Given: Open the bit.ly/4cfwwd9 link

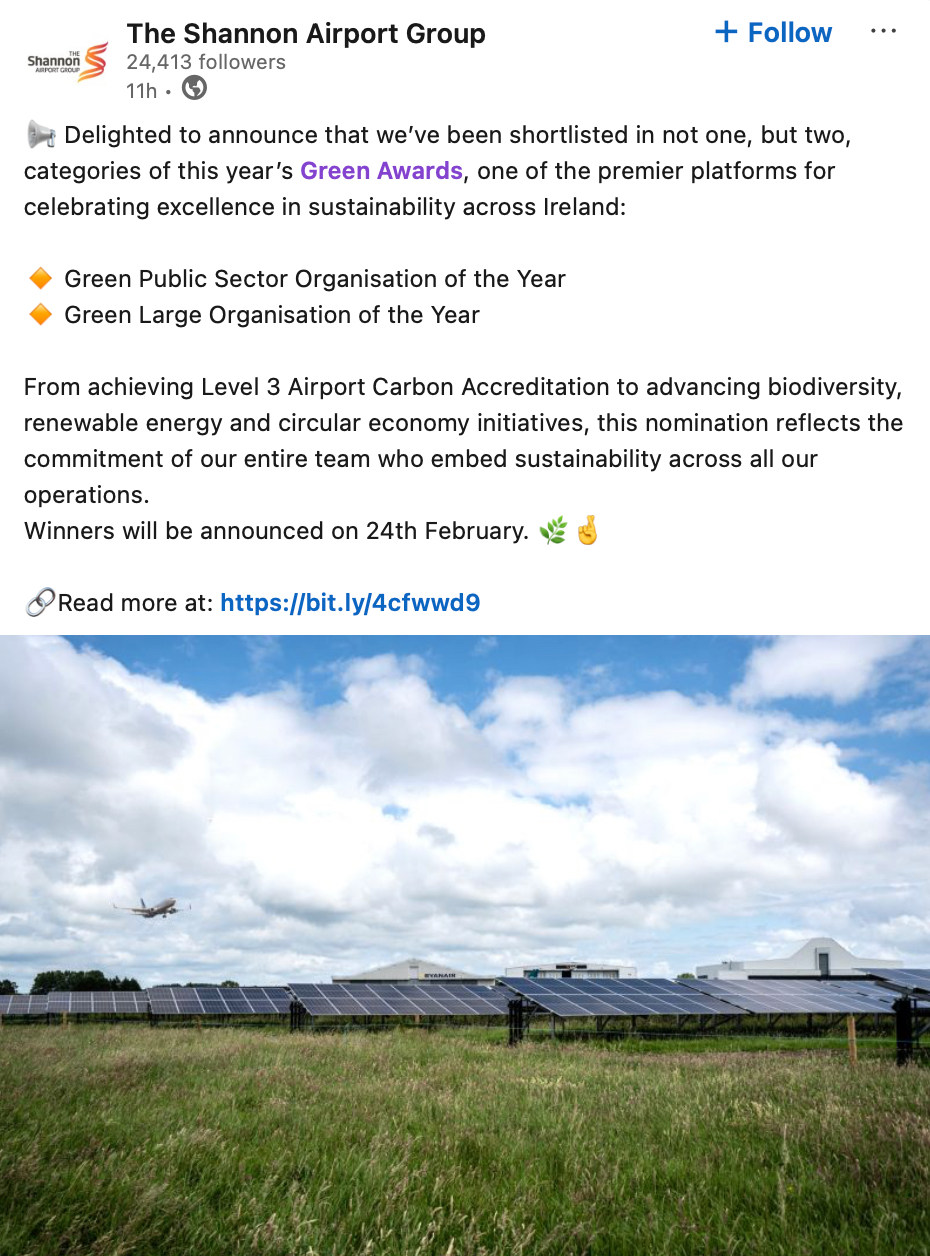Looking at the screenshot, I should tap(350, 603).
